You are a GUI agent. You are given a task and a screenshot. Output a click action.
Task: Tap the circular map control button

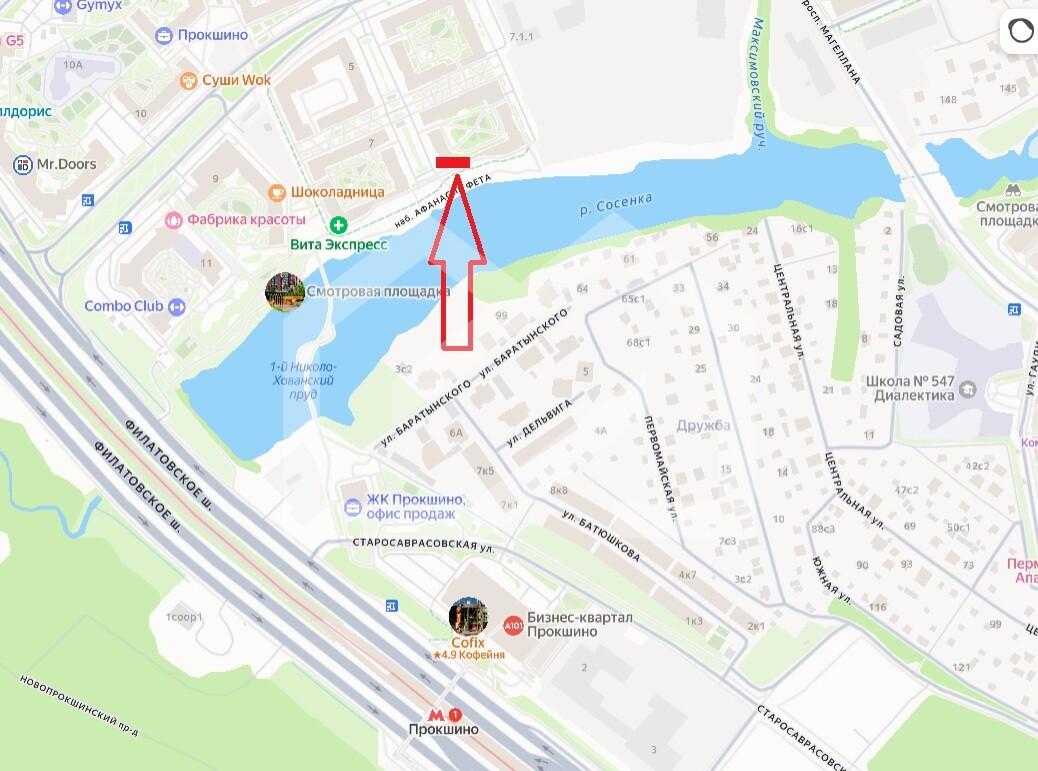click(x=1019, y=32)
